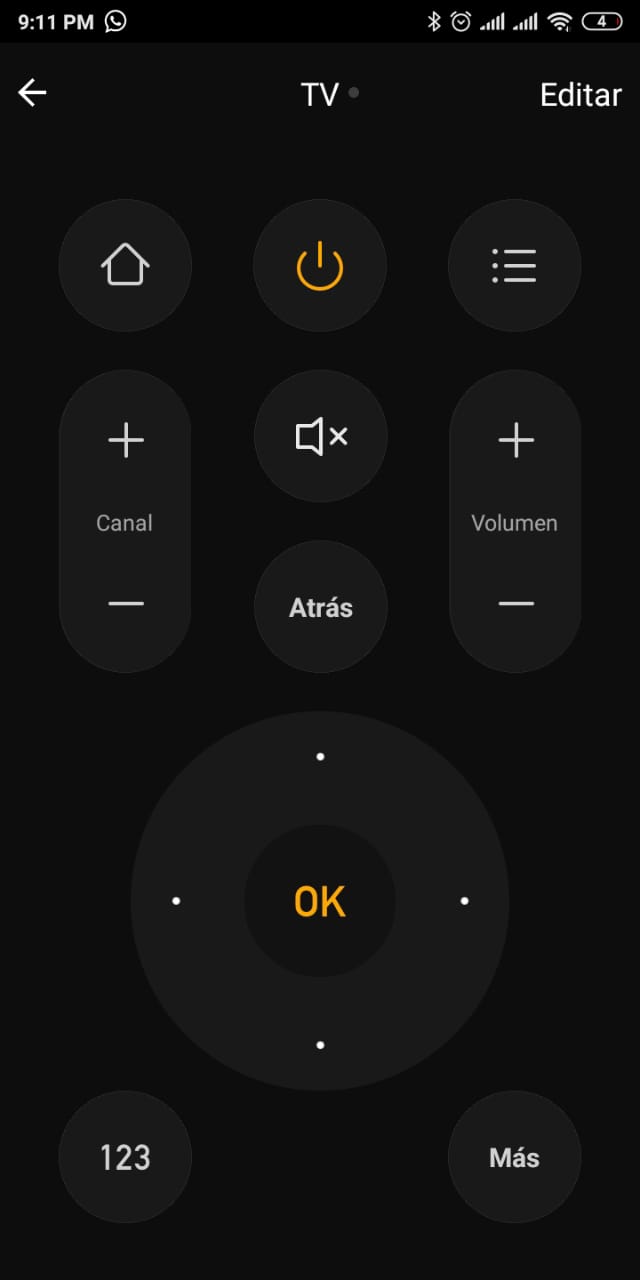Lower the volume with Volumen minus
640x1280 pixels.
tap(515, 604)
